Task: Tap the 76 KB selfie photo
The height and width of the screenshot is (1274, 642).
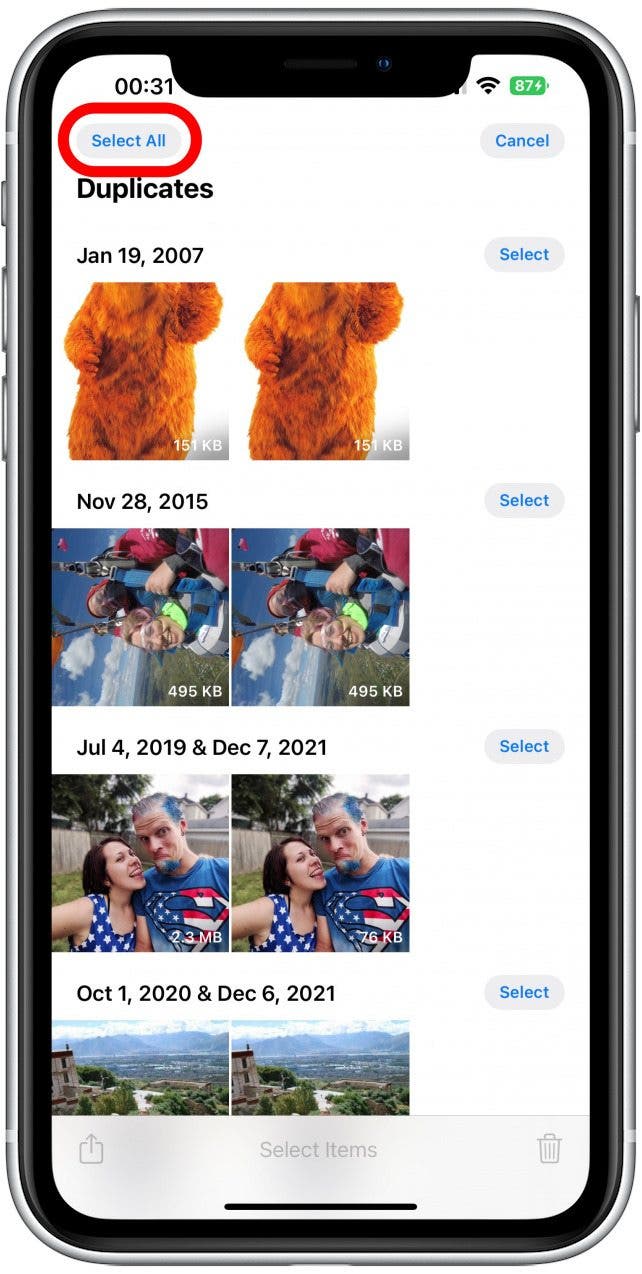Action: coord(320,863)
